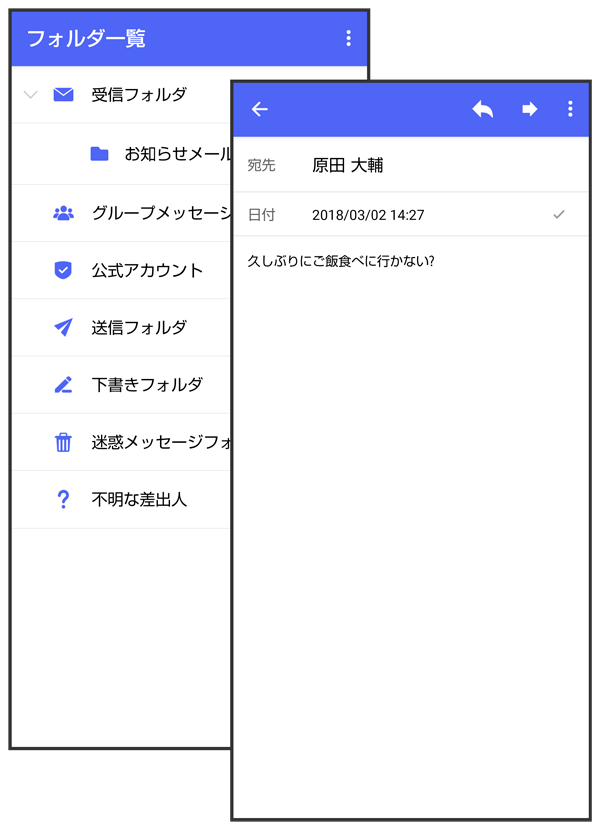Image resolution: width=600 pixels, height=829 pixels.
Task: Go back from the message view
Action: click(x=260, y=109)
